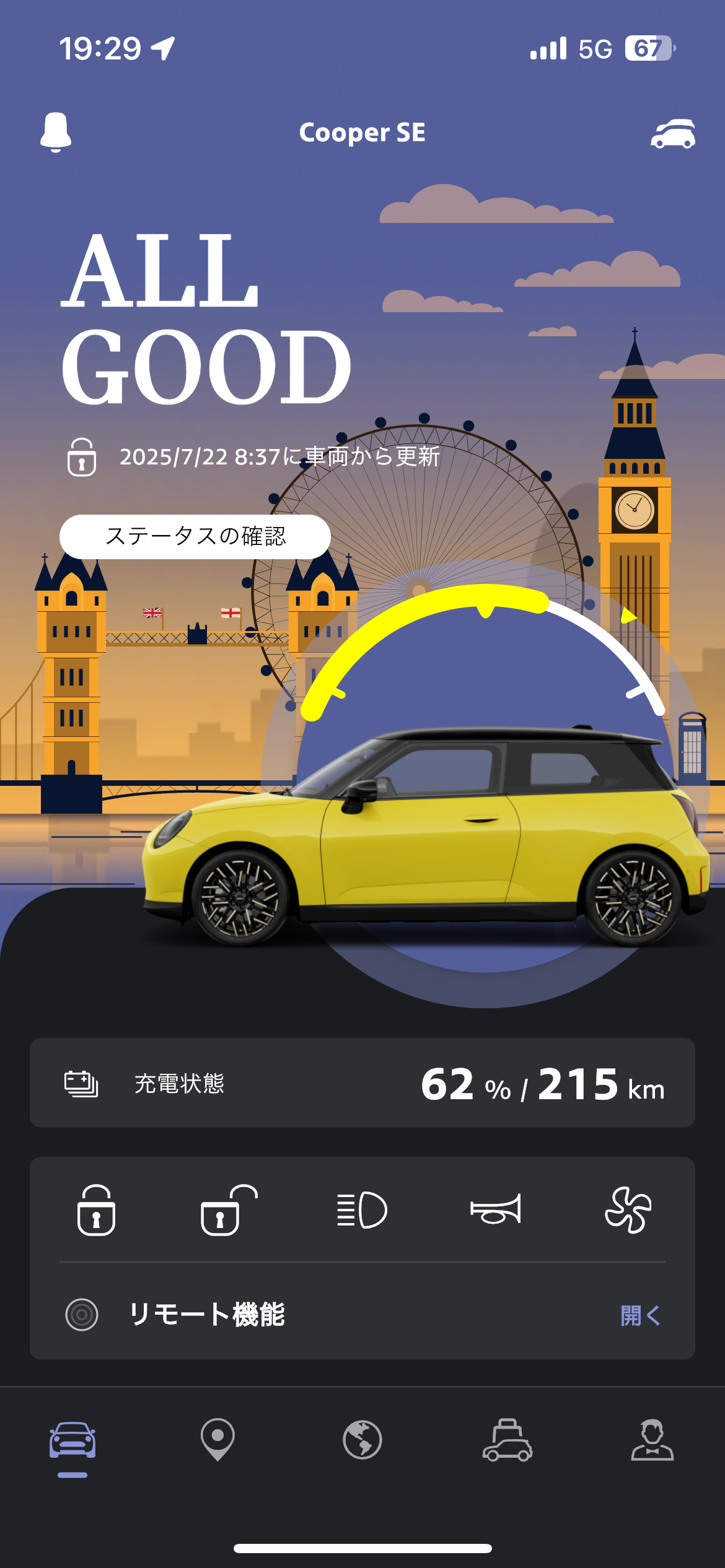Select the vehicle home tab
Viewport: 725px width, 1568px height.
coord(72,1439)
